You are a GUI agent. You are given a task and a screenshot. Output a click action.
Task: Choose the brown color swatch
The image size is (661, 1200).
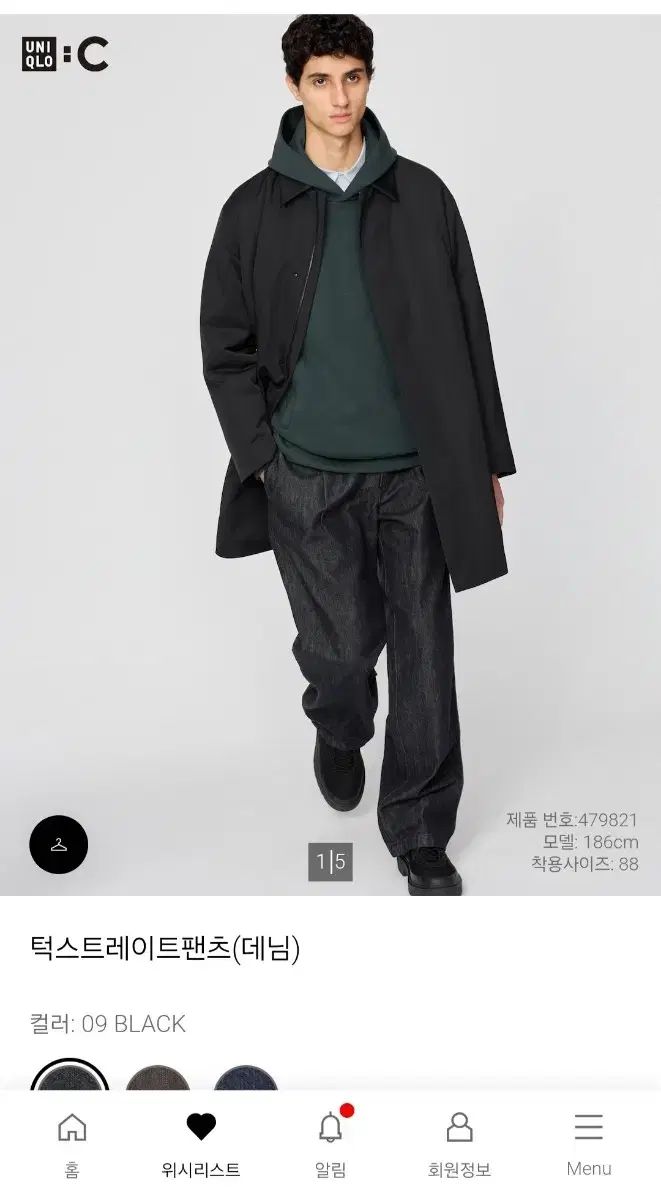pos(158,1078)
